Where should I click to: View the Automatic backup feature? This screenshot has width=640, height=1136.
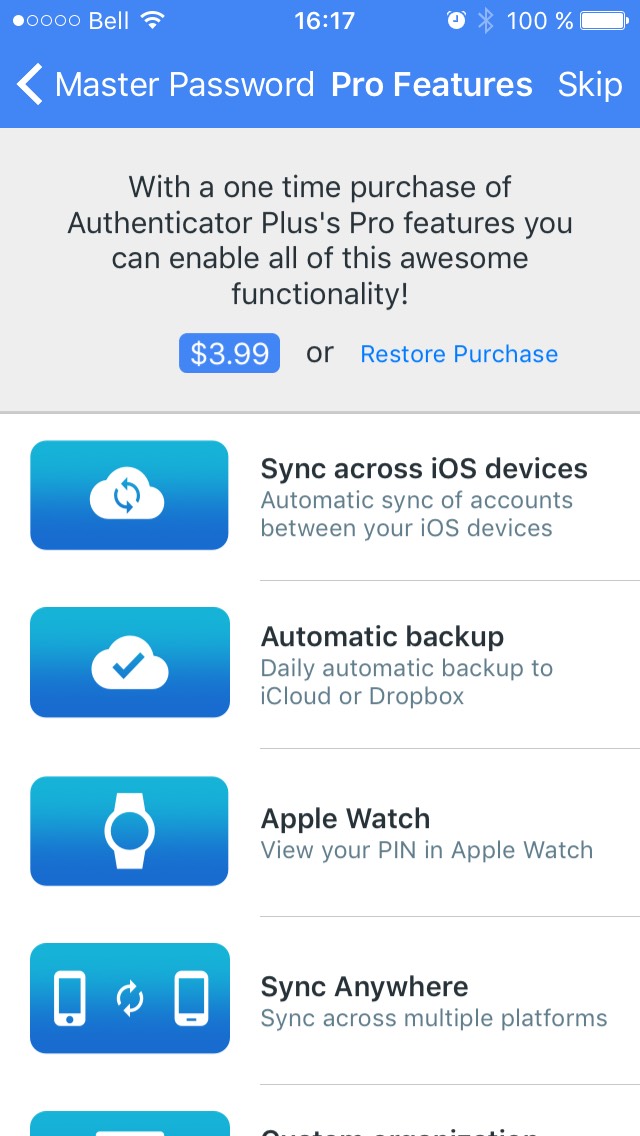point(320,664)
